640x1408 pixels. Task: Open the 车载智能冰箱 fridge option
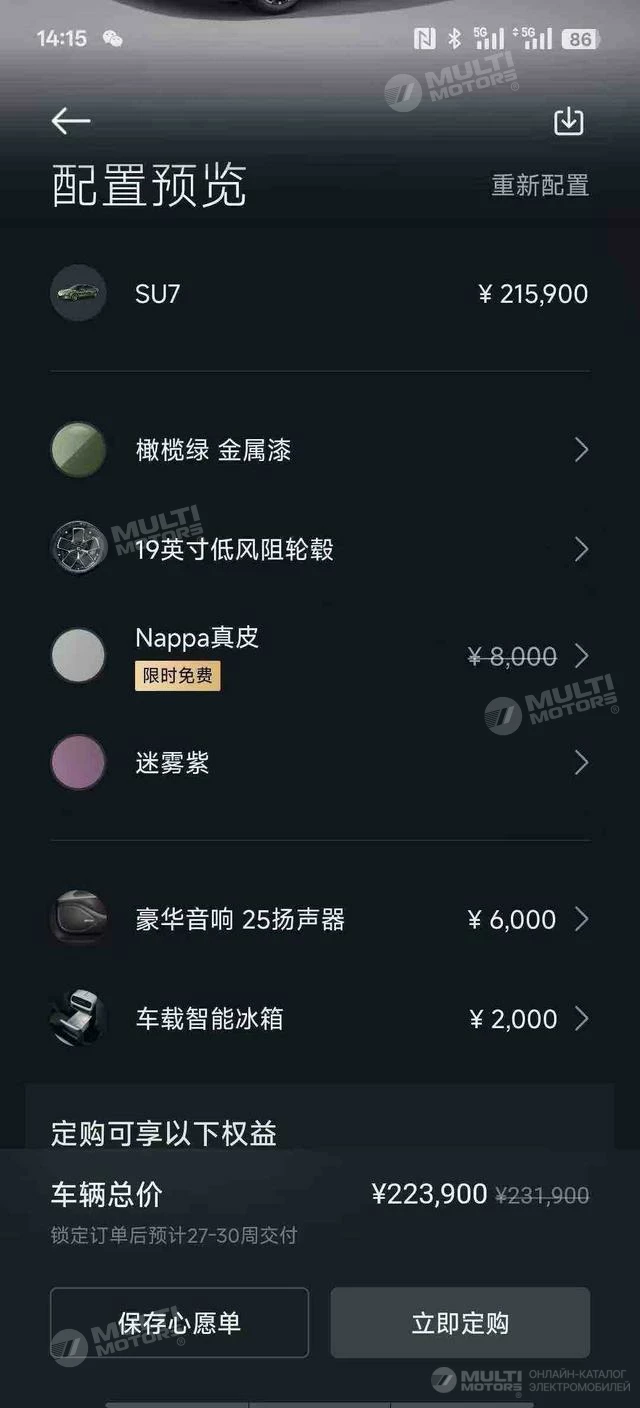(320, 1019)
